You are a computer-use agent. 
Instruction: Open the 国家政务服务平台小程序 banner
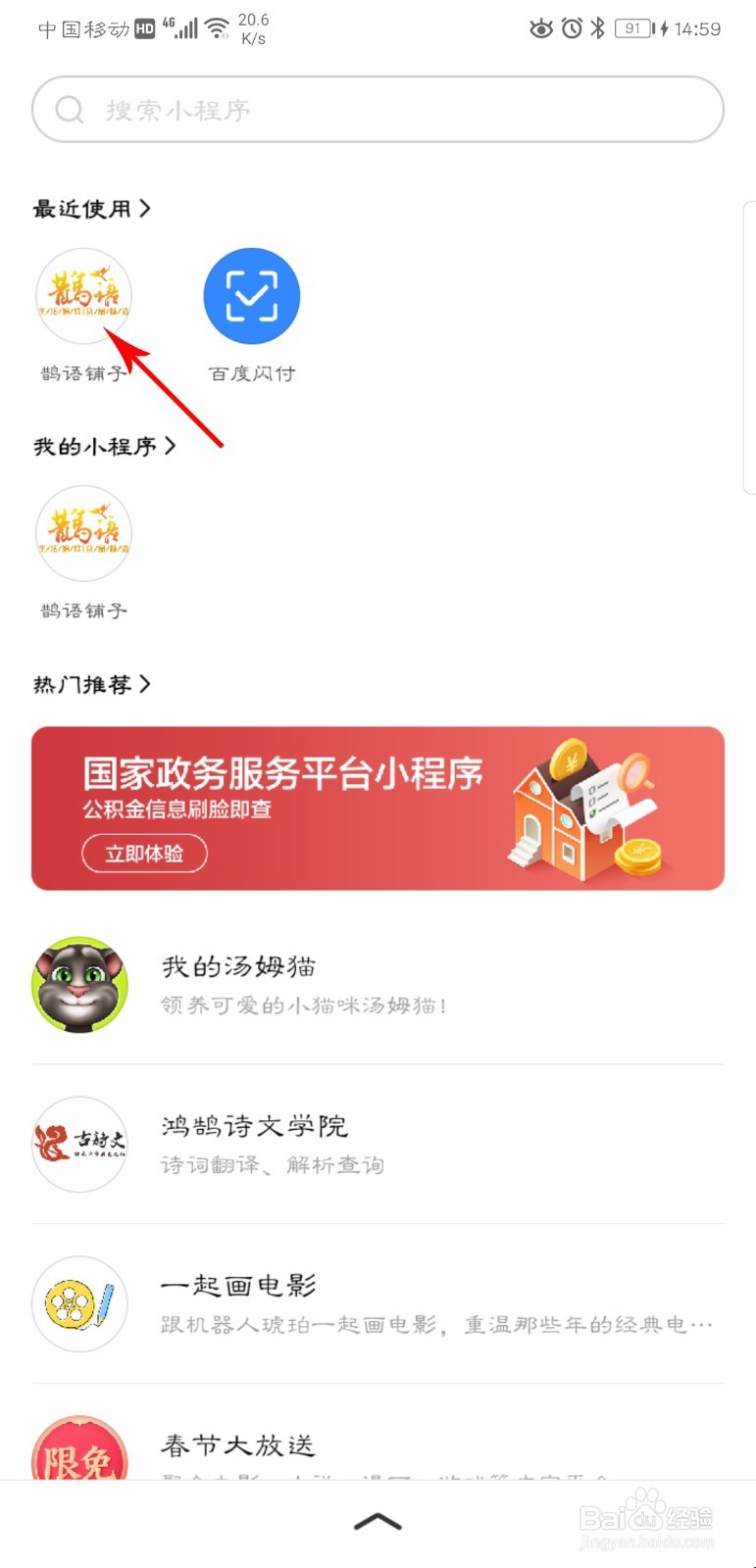(x=378, y=806)
